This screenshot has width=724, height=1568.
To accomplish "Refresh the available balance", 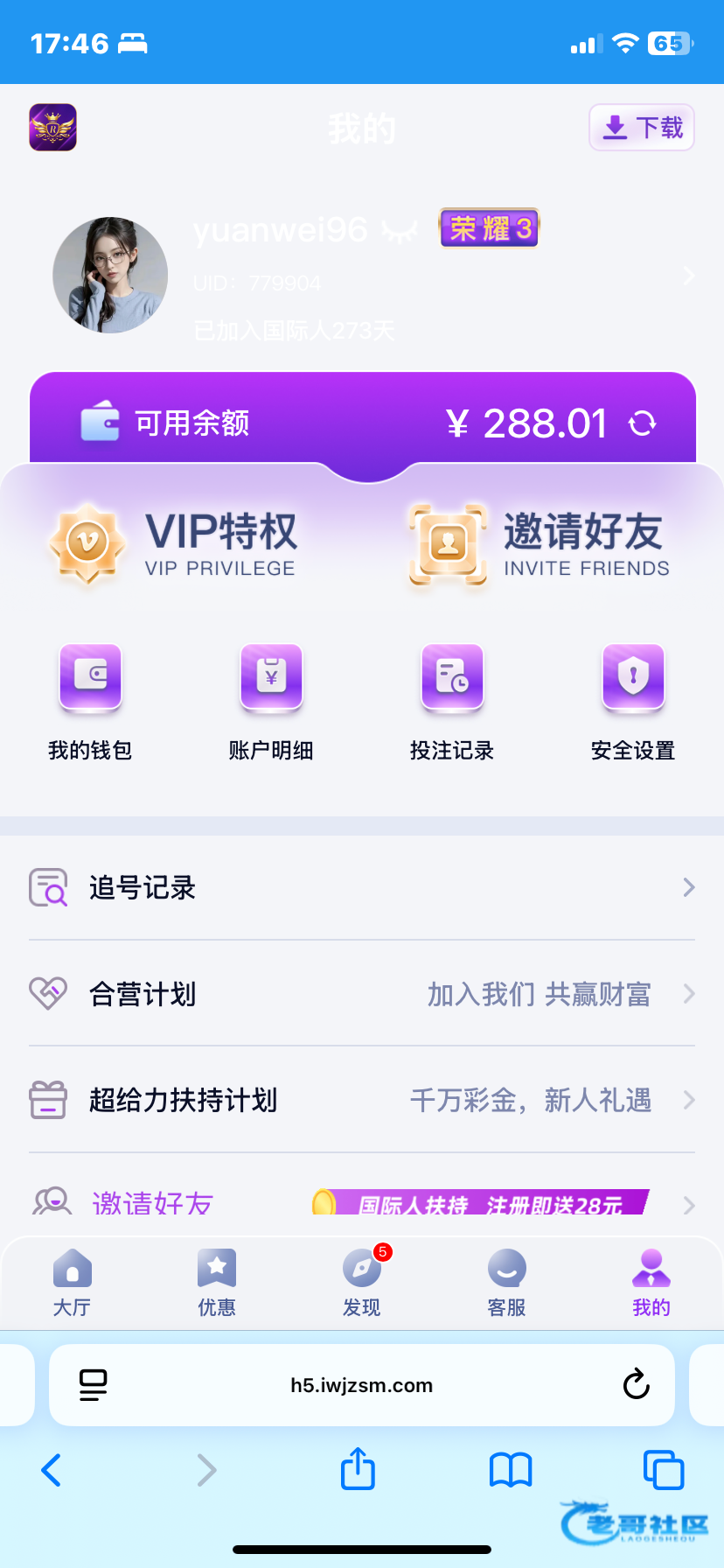I will (643, 423).
